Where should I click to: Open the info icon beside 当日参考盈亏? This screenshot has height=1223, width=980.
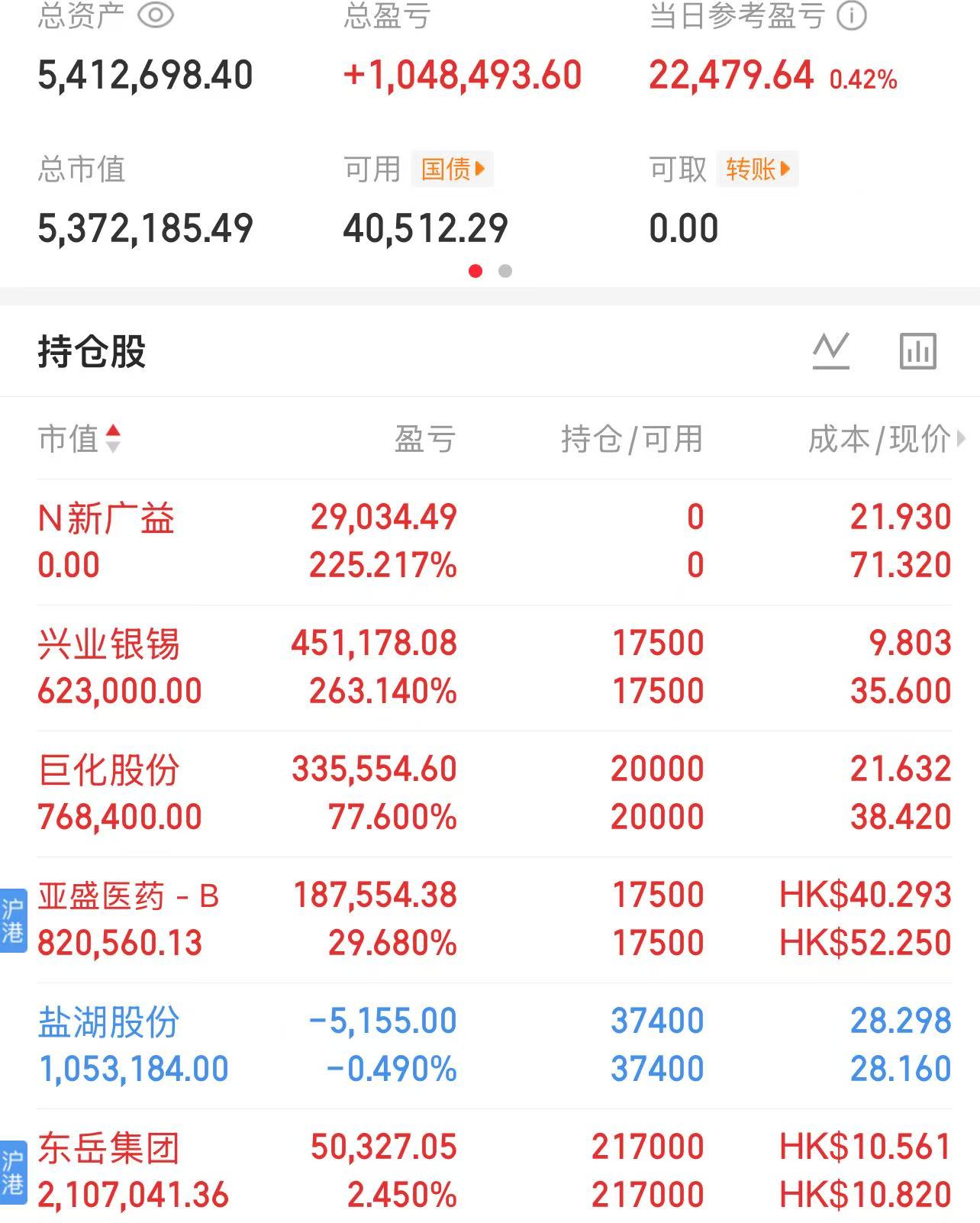point(852,15)
